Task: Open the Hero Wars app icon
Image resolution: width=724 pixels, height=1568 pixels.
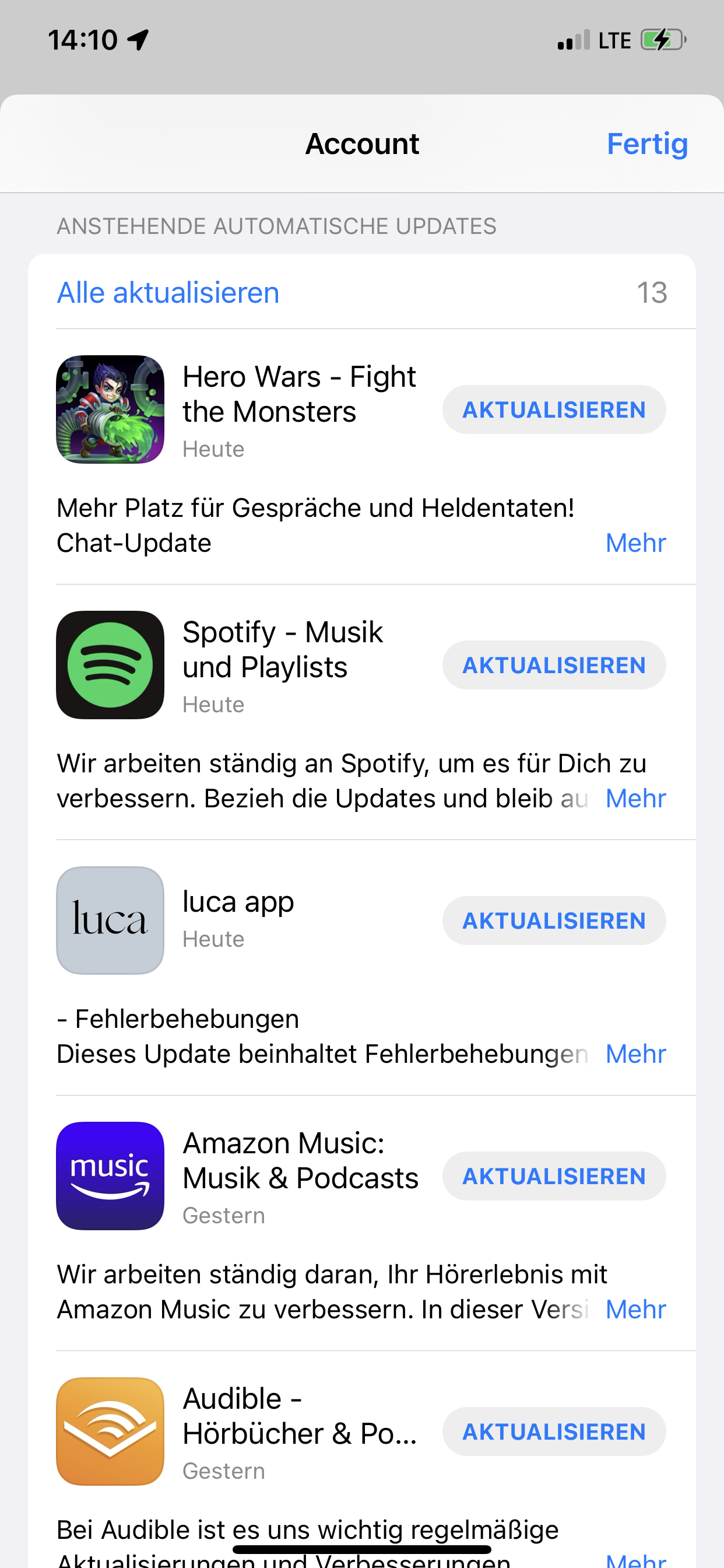Action: coord(110,409)
